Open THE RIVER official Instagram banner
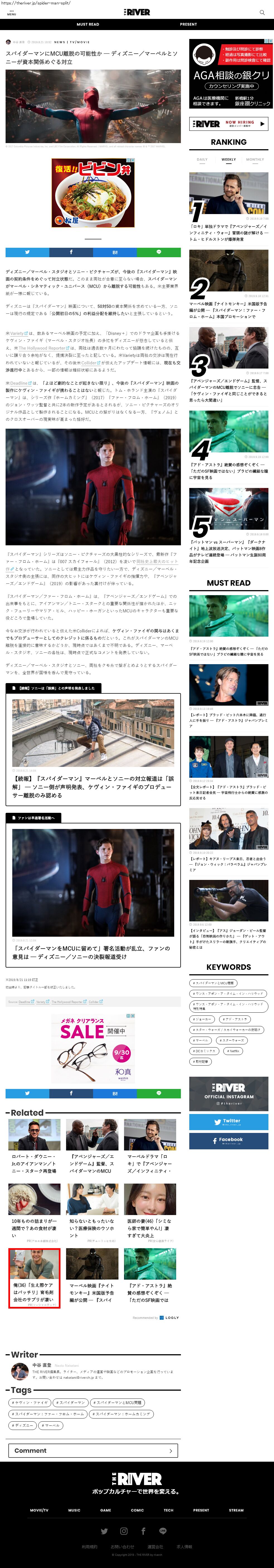 pyautogui.click(x=228, y=1093)
